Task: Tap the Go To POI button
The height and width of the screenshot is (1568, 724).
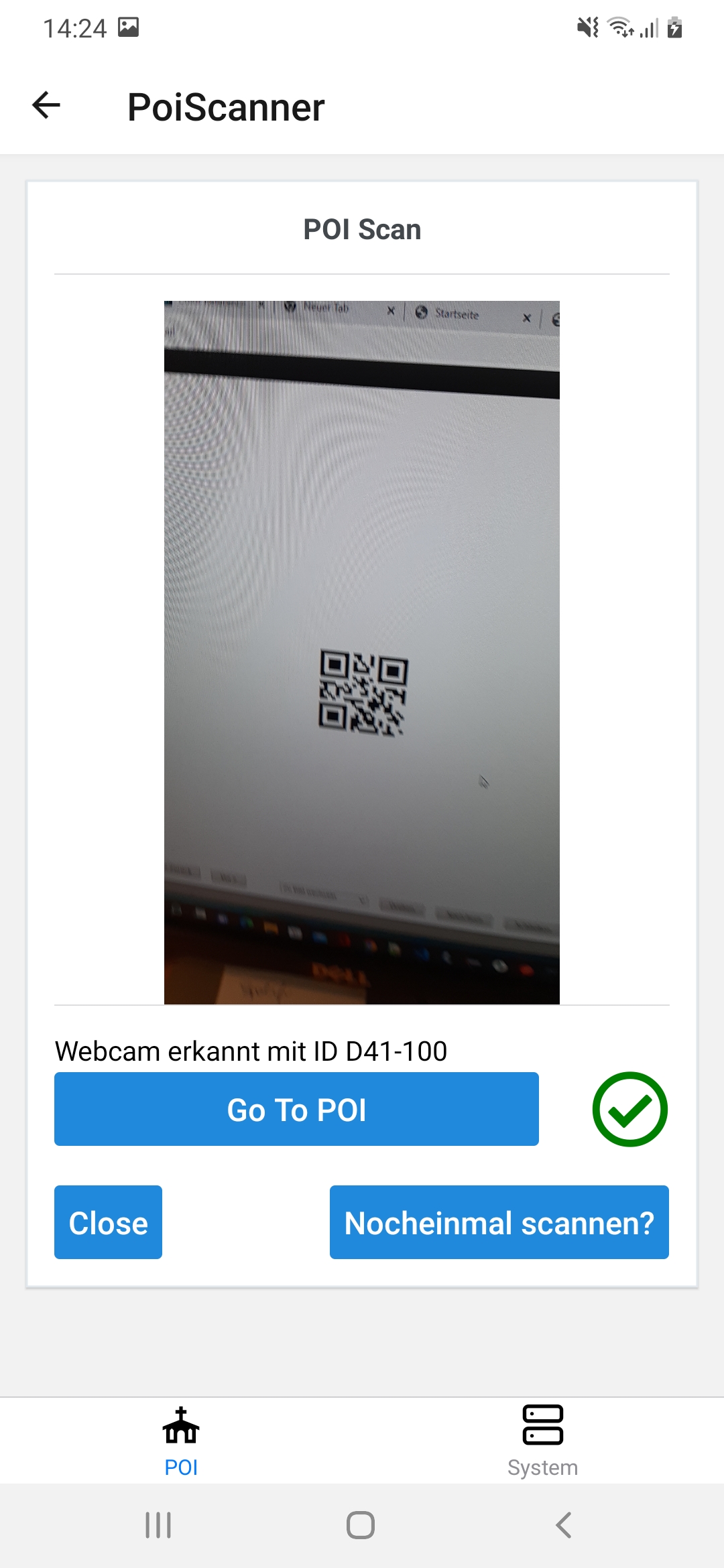Action: click(296, 1109)
